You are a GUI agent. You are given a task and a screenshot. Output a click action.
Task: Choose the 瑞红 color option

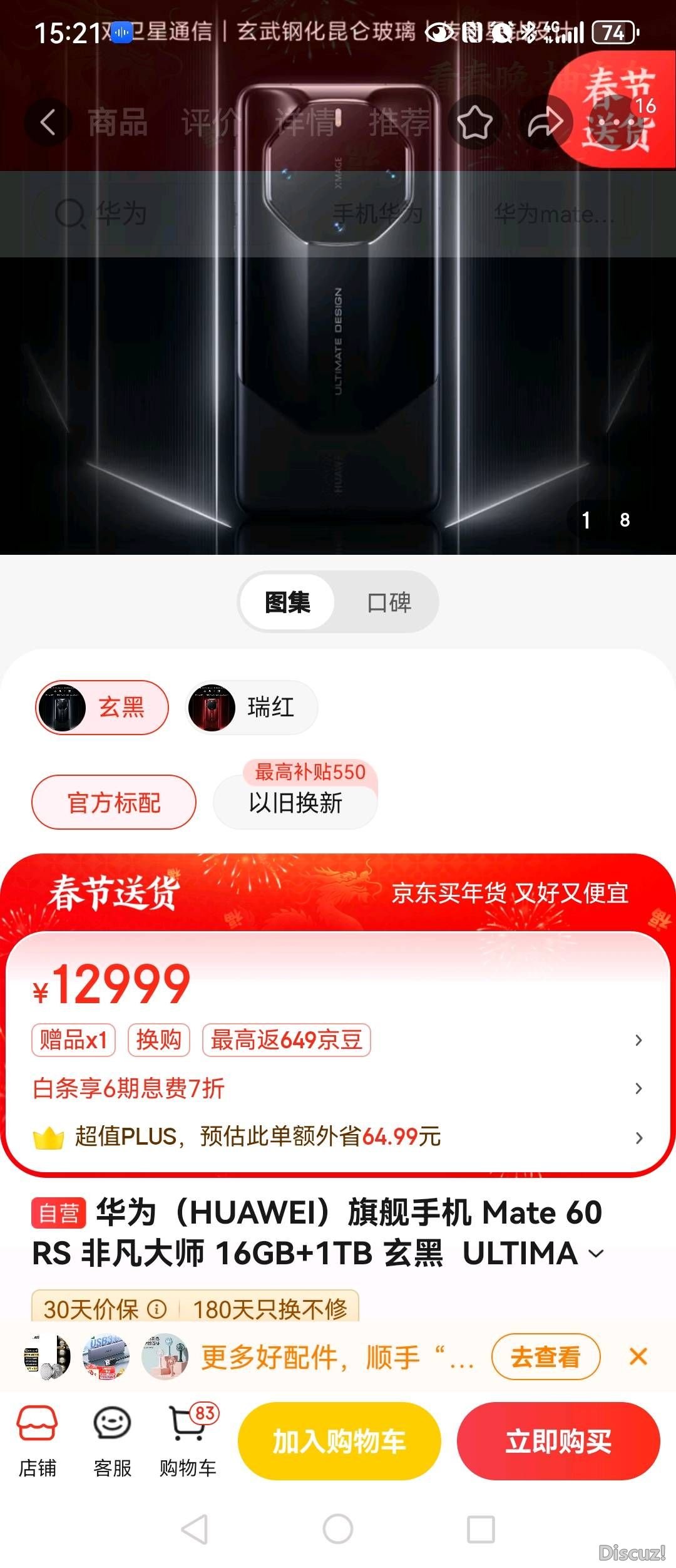pyautogui.click(x=252, y=708)
